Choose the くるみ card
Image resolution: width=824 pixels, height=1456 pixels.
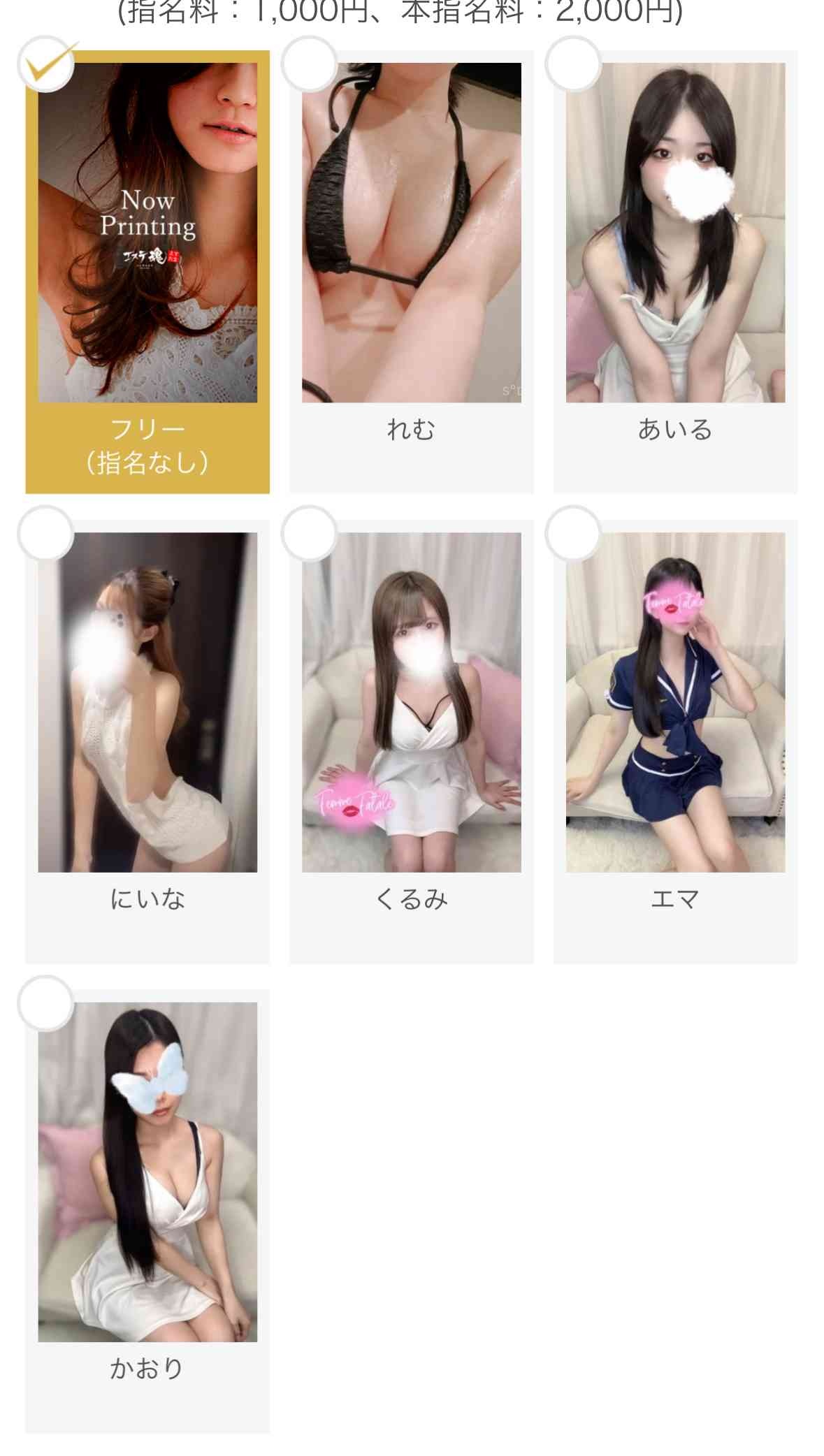click(411, 741)
